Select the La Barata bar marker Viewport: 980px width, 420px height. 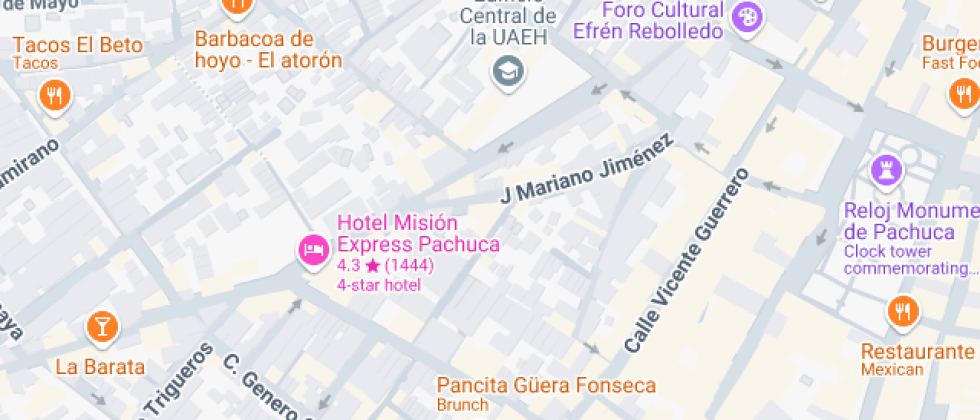tap(101, 325)
